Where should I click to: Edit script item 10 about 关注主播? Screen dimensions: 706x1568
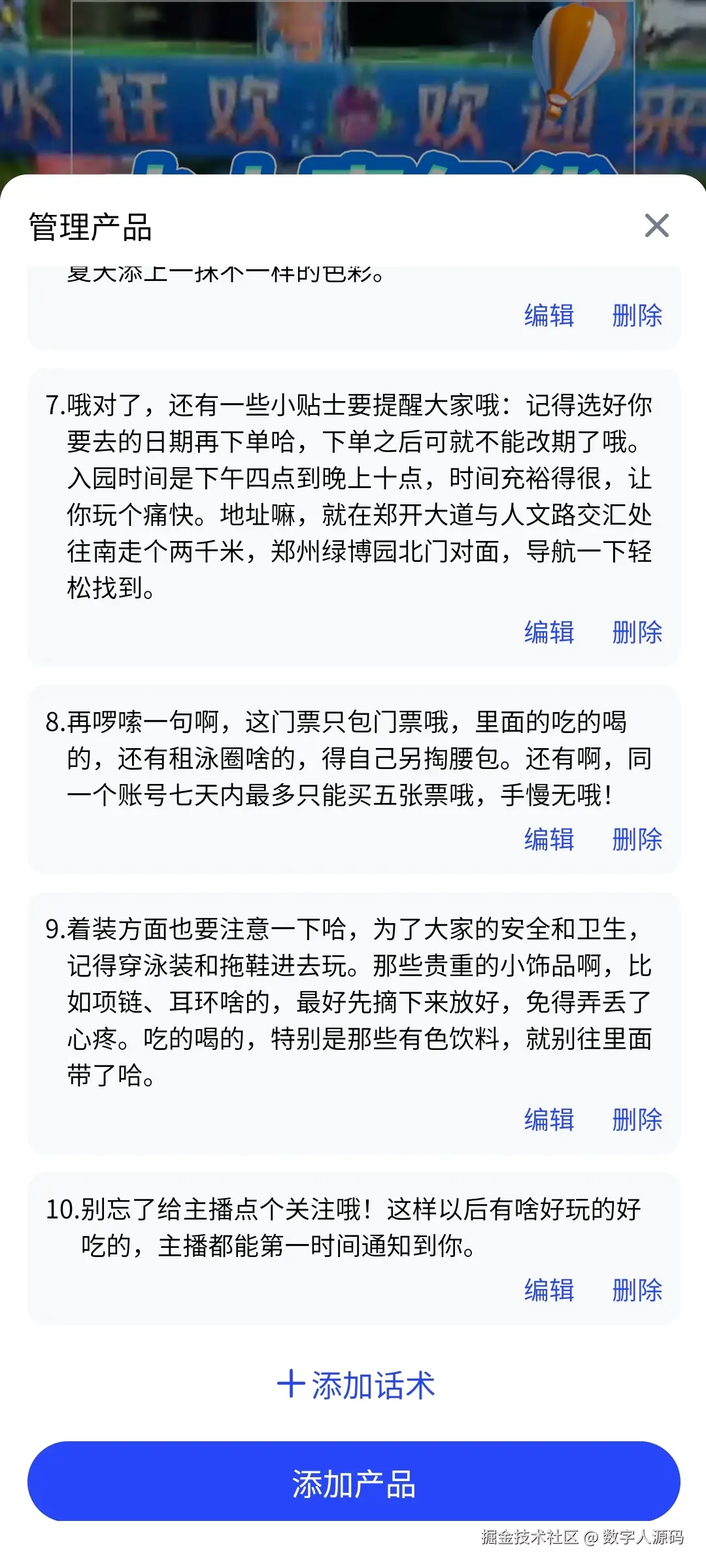[x=549, y=1290]
